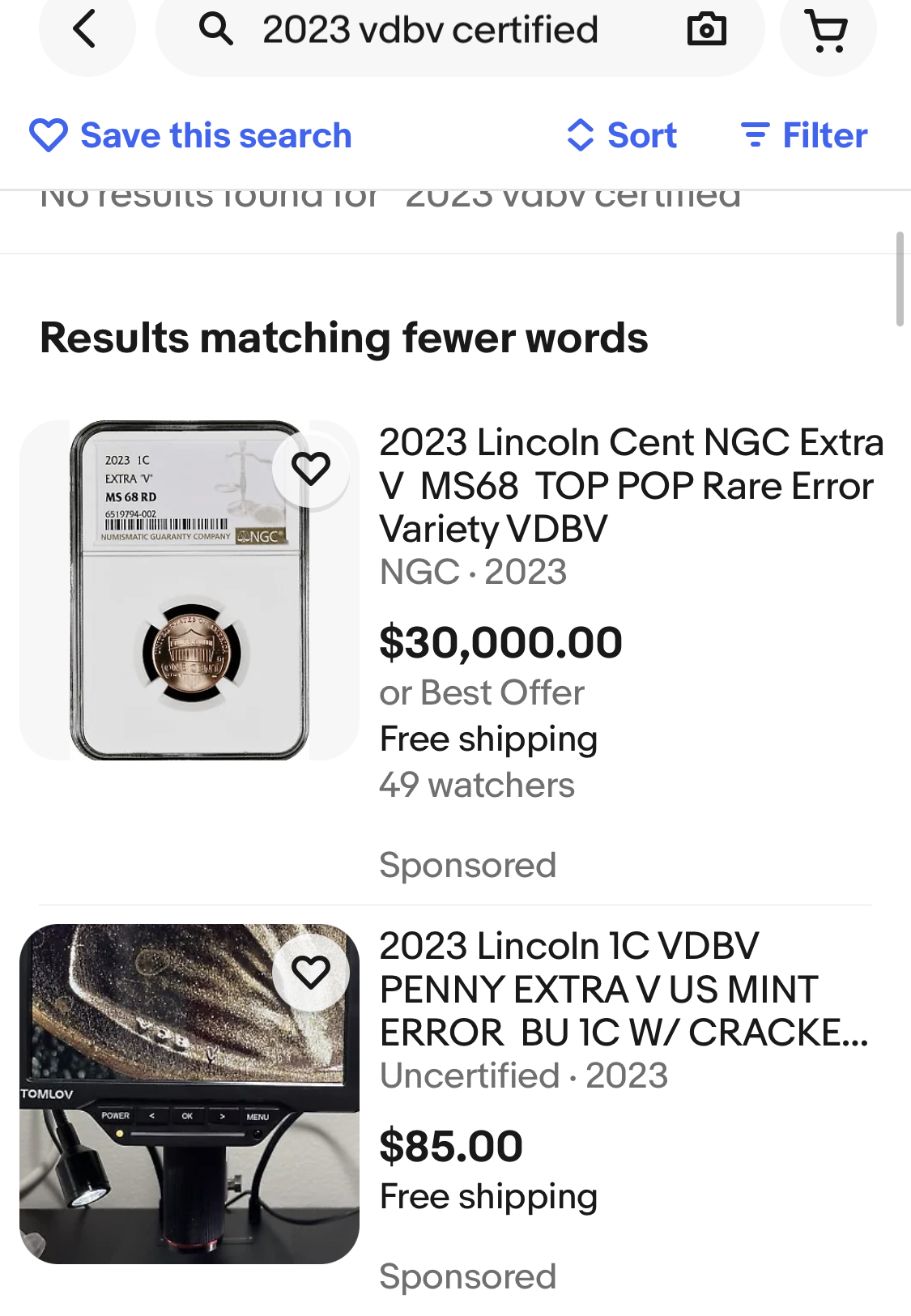The image size is (911, 1316).
Task: Open the Sort options
Action: 622,135
